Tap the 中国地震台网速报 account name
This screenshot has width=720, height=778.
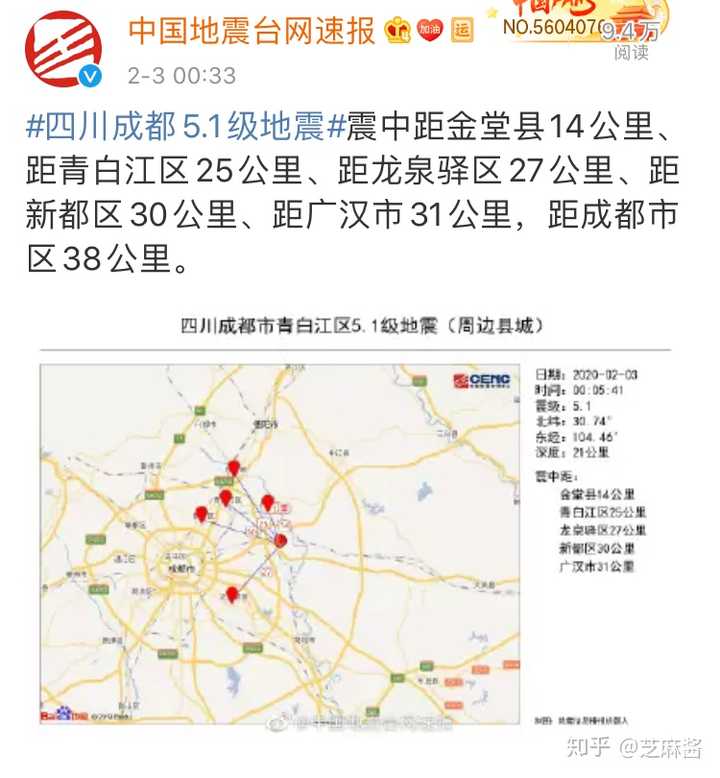[251, 31]
